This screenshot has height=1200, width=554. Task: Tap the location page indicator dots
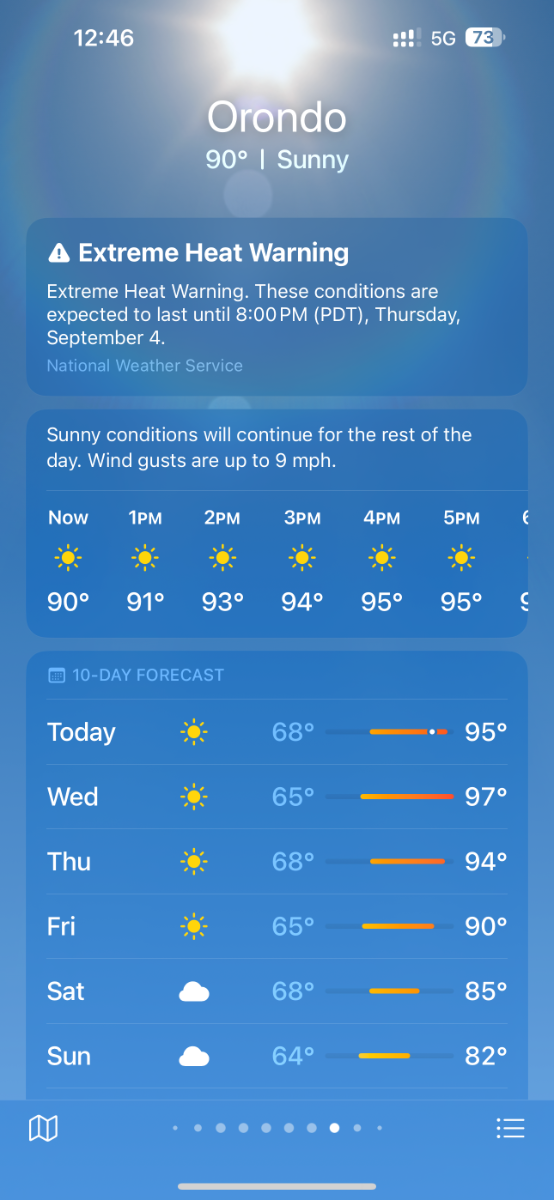coord(277,1128)
